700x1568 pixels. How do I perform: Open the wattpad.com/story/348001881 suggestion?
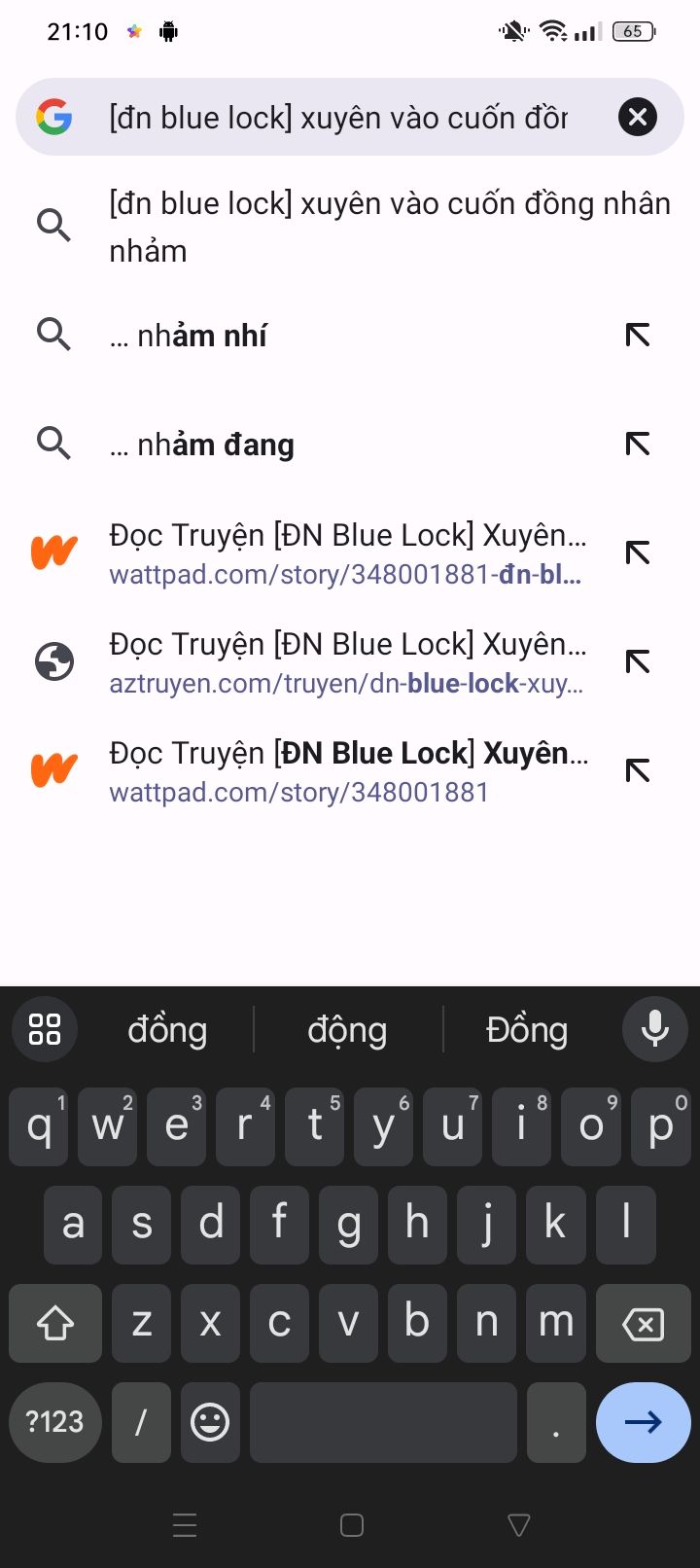(x=345, y=772)
